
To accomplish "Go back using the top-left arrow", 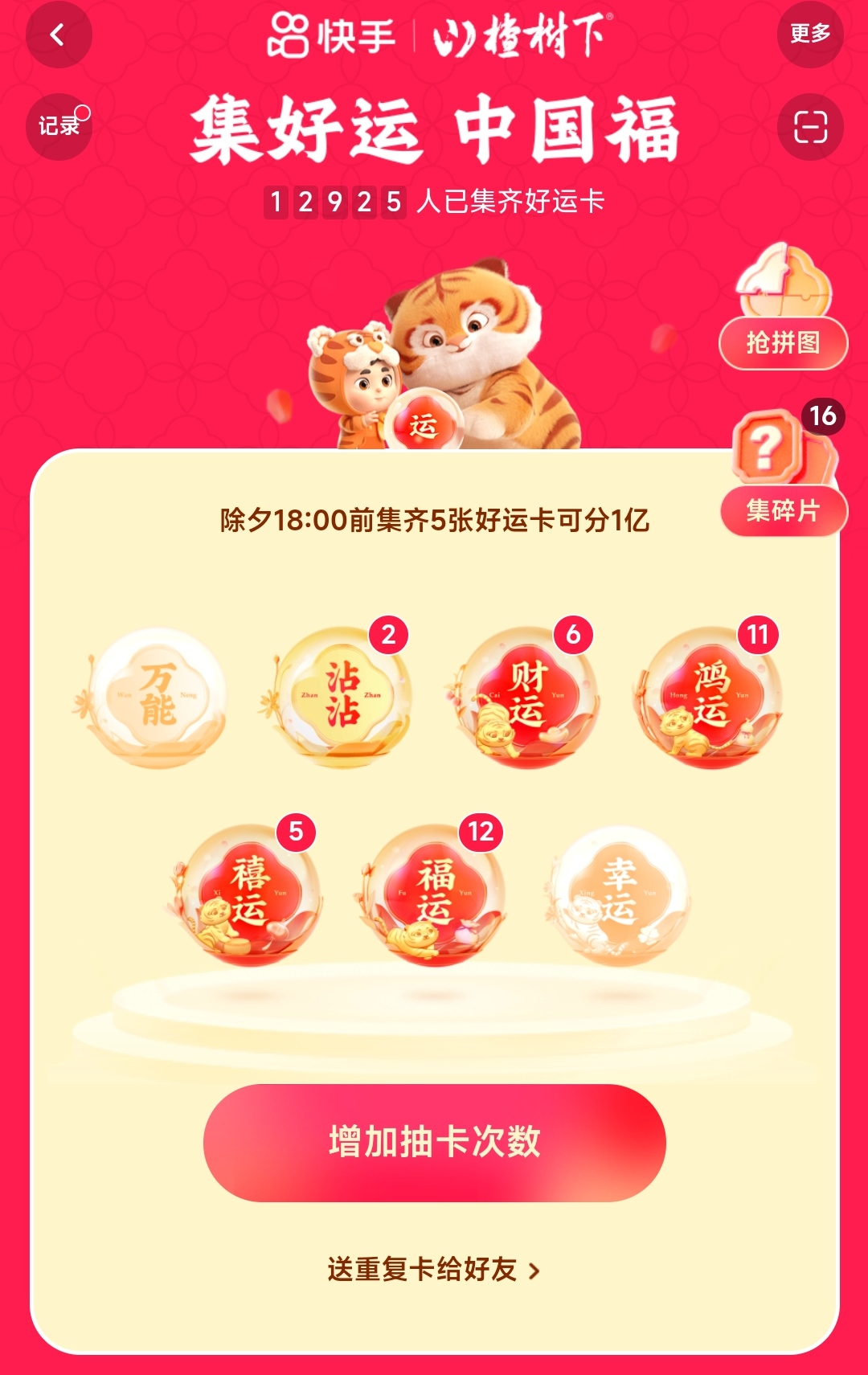I will (59, 35).
